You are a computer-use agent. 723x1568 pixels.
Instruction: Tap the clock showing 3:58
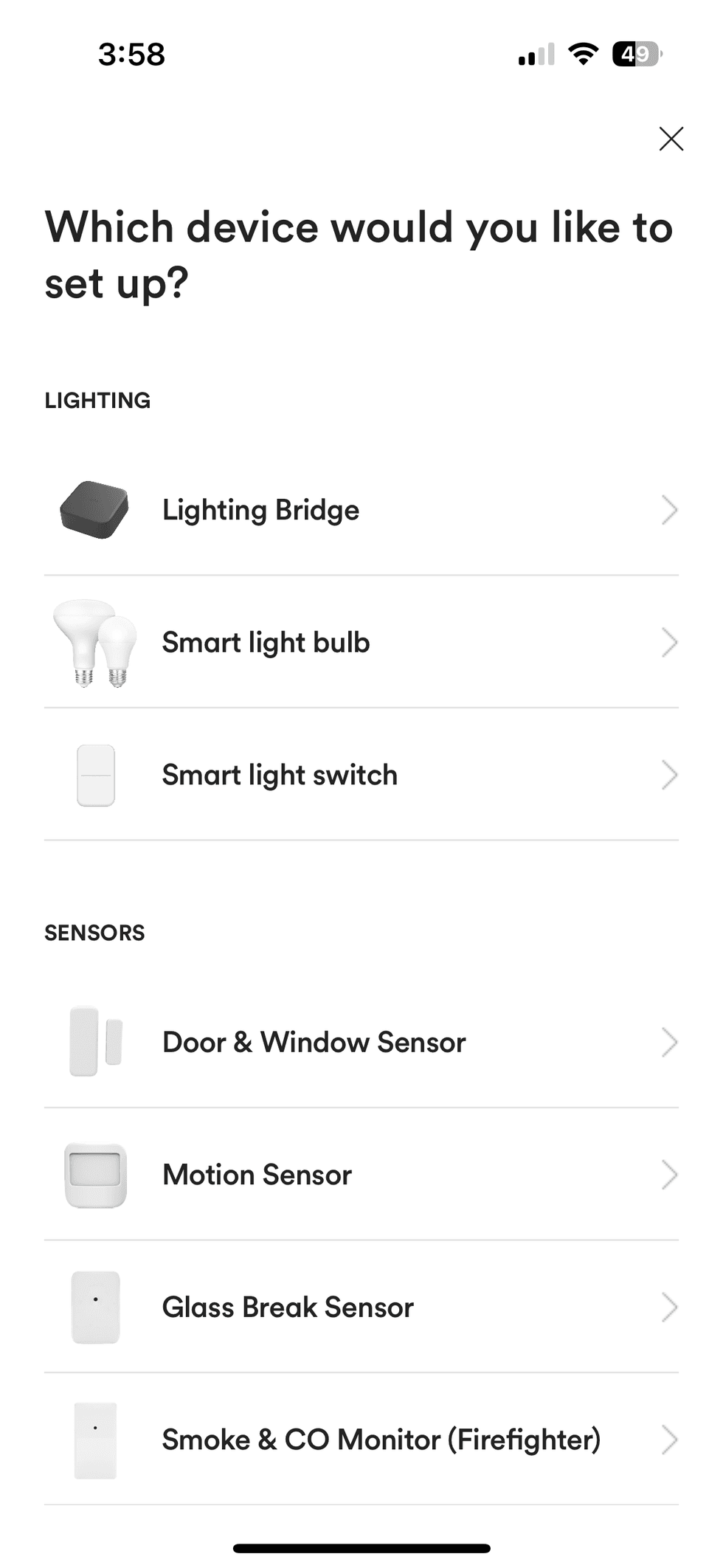click(x=130, y=54)
